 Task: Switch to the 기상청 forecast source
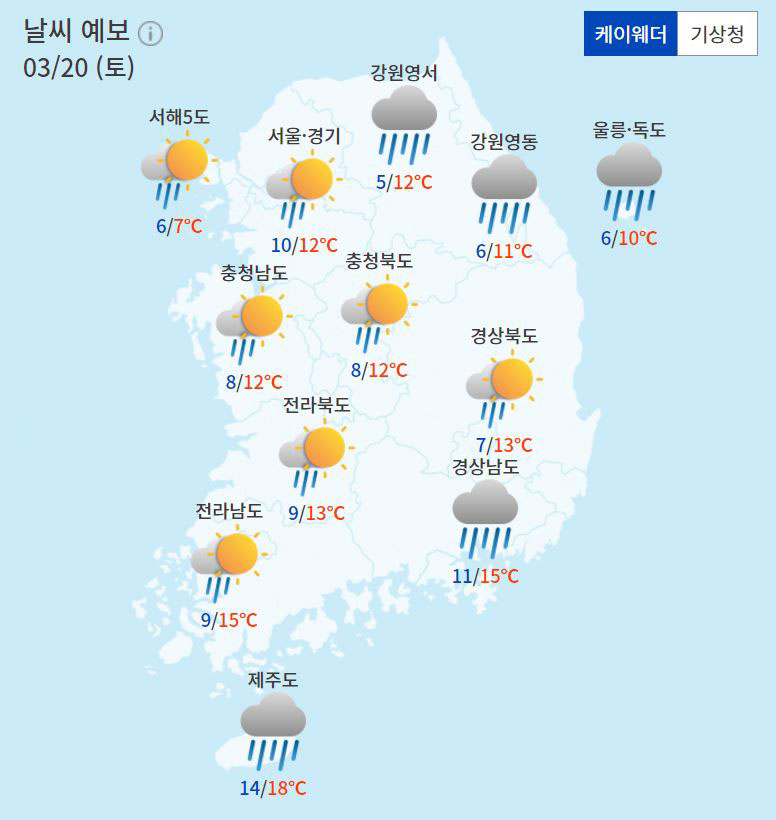[717, 35]
